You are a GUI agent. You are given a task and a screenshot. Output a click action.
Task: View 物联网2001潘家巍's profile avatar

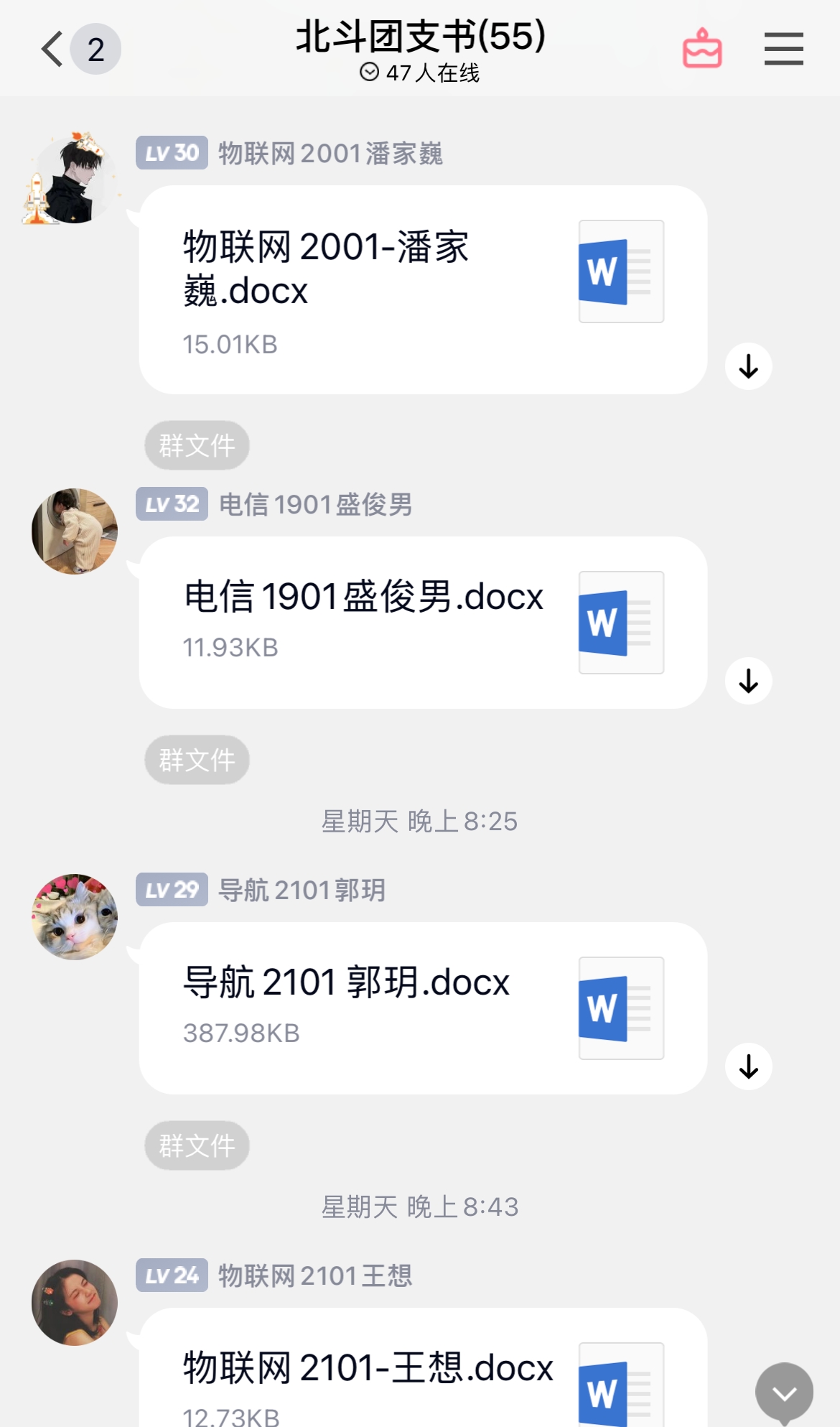tap(74, 180)
